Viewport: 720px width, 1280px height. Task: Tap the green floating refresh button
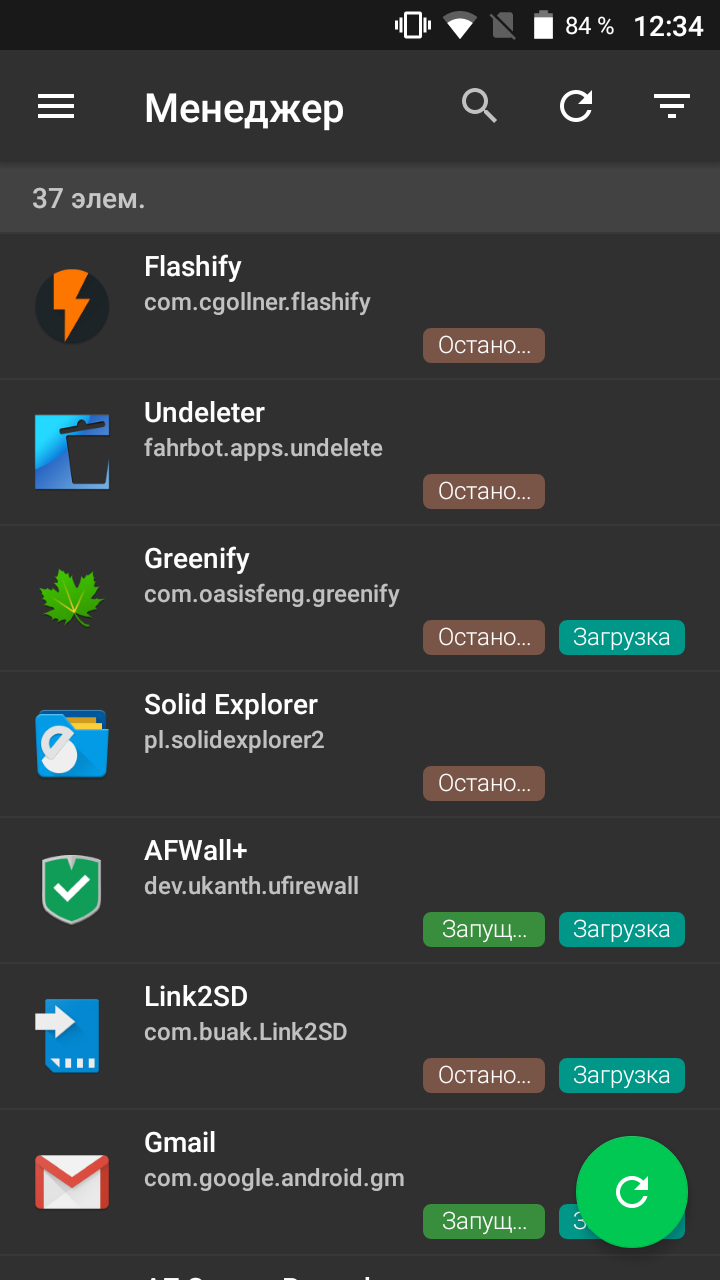(632, 1192)
